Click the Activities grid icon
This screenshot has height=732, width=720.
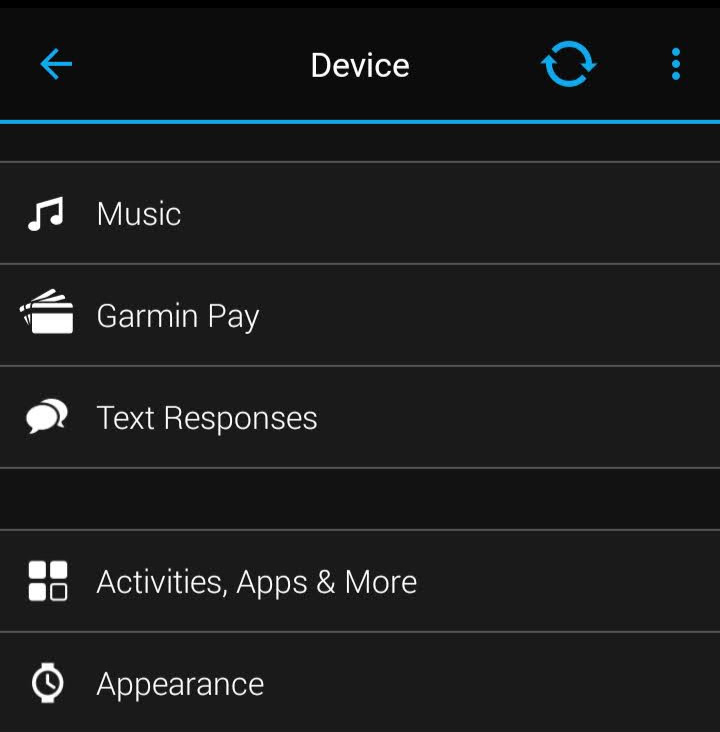point(45,581)
